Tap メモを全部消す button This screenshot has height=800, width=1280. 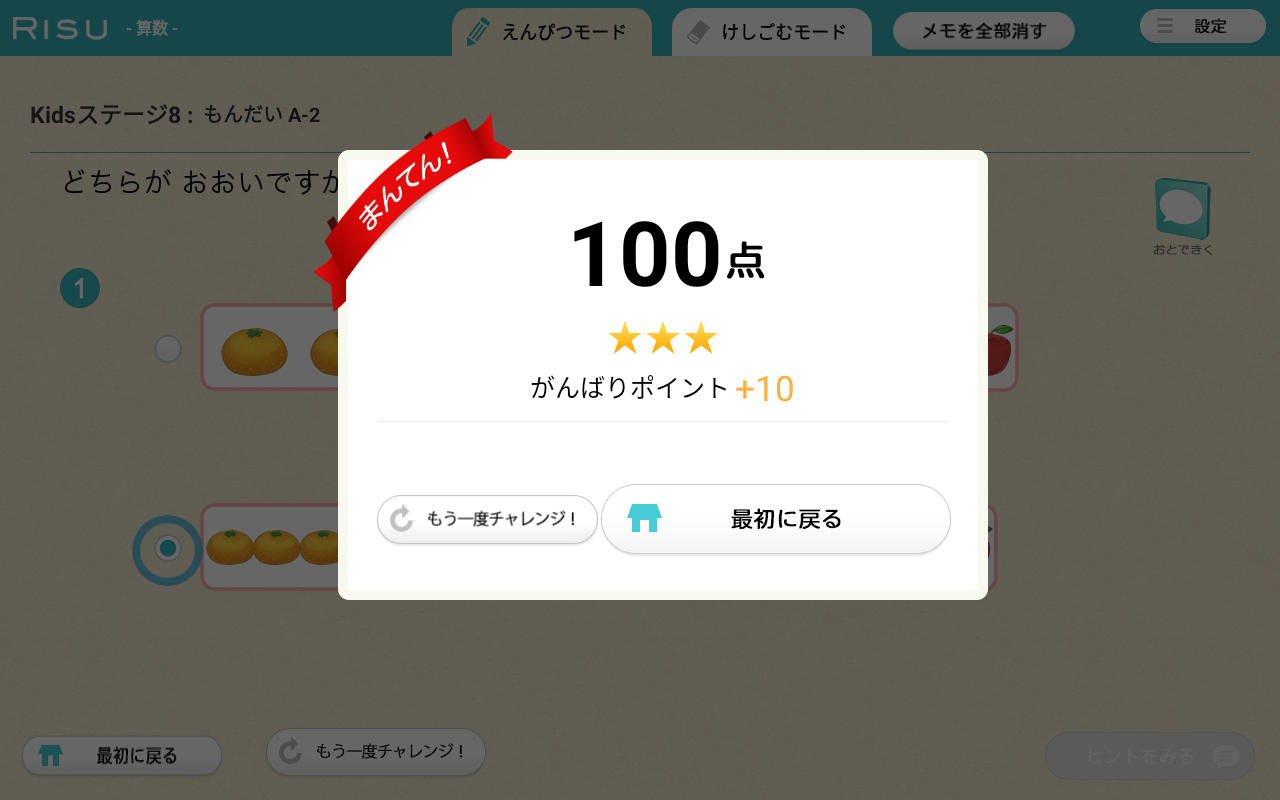[x=983, y=31]
